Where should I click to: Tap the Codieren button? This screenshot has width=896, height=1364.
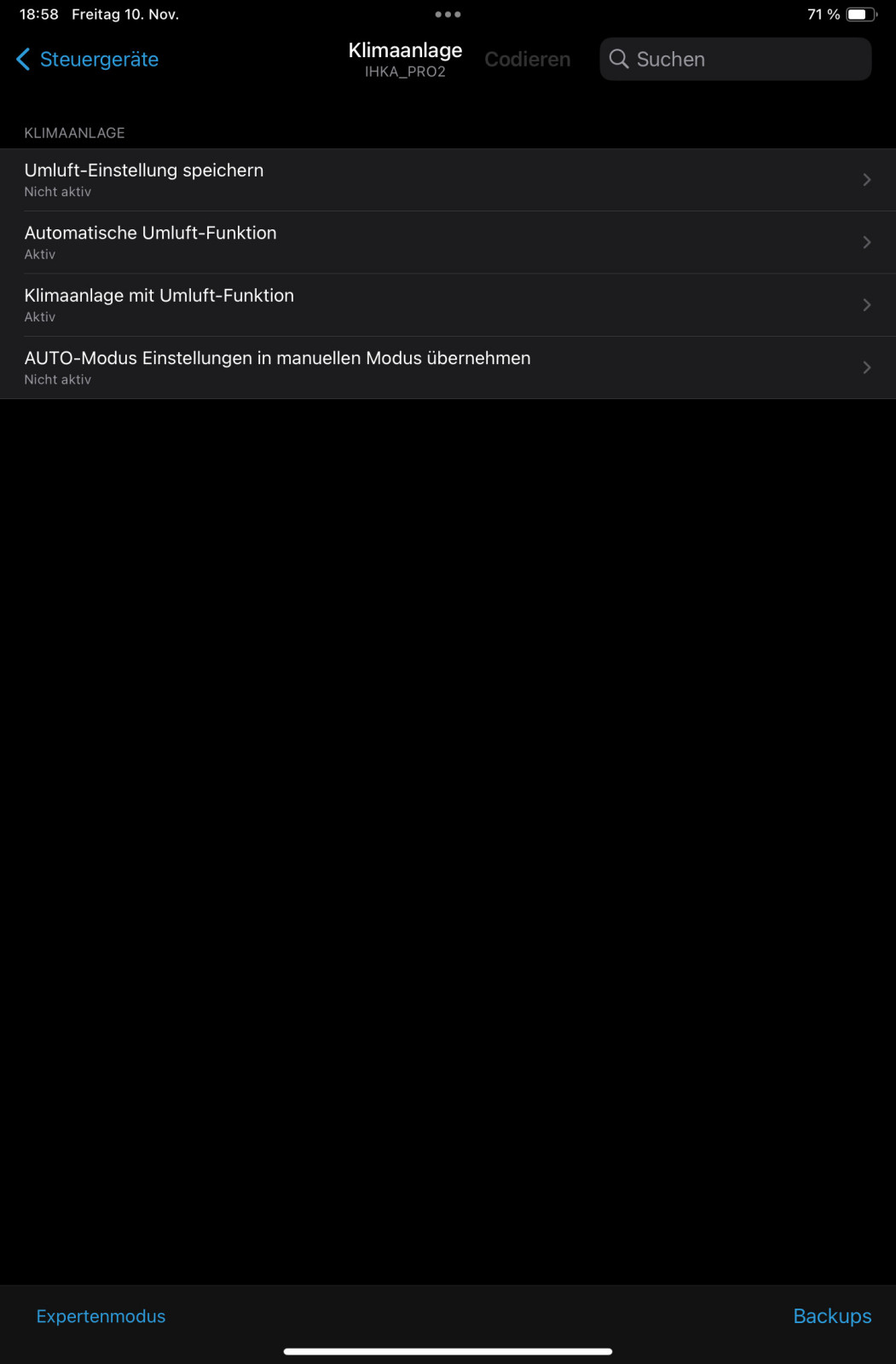click(527, 60)
